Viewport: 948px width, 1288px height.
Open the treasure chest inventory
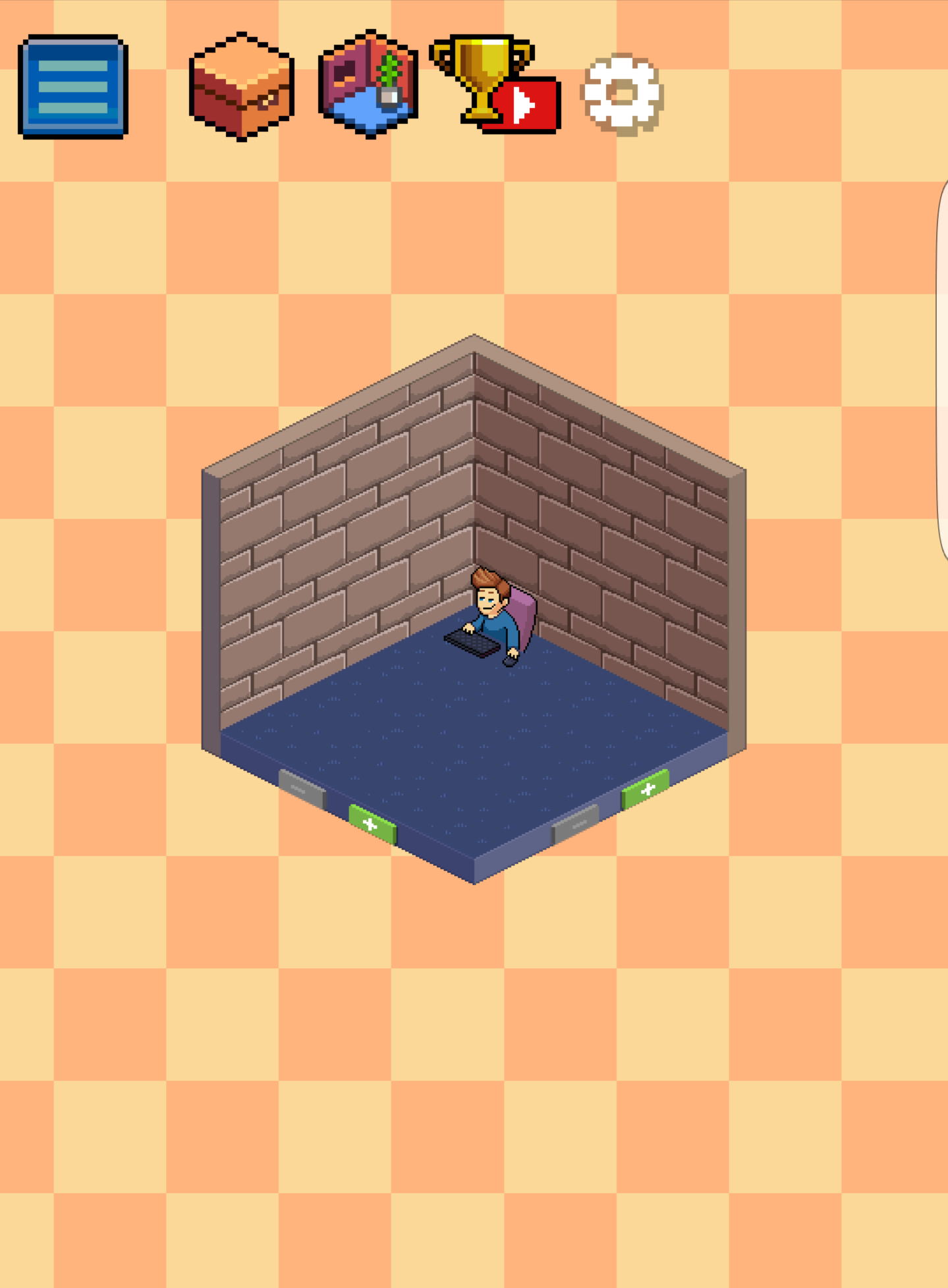(x=241, y=87)
